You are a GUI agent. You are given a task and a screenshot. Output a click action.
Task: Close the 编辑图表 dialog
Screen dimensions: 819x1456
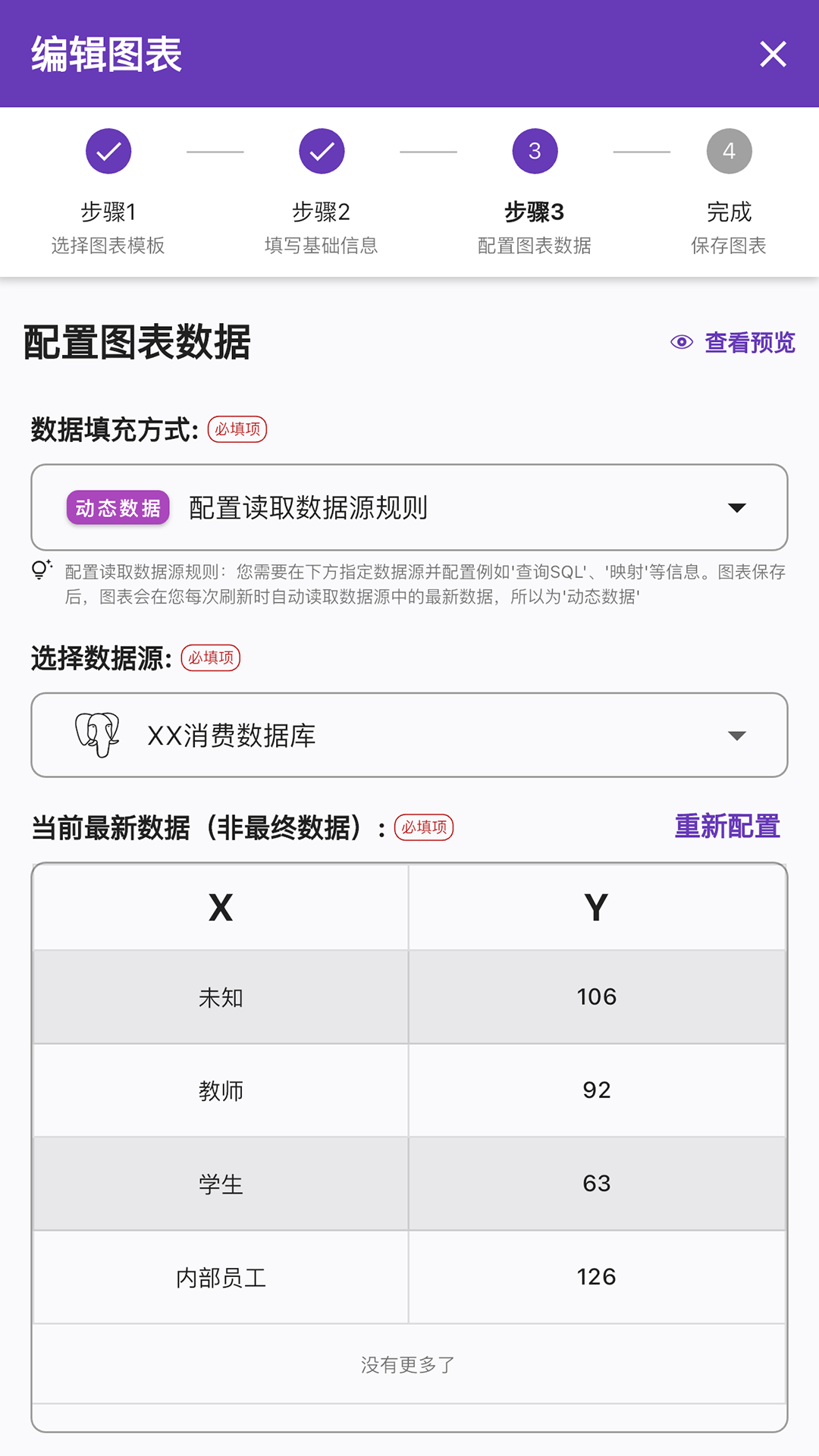[x=773, y=54]
